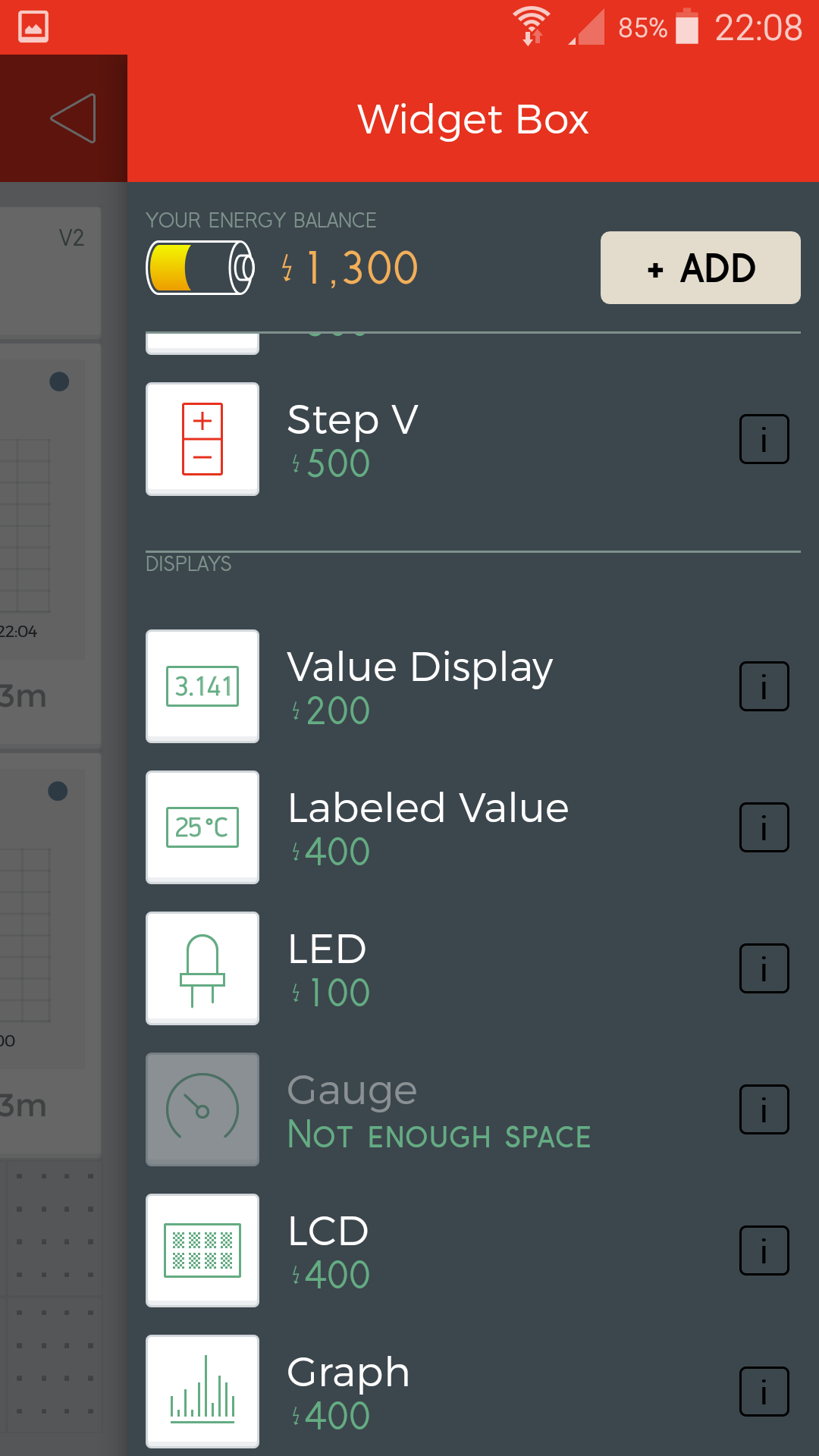Open info for the Step V widget
Viewport: 819px width, 1456px height.
click(x=764, y=438)
